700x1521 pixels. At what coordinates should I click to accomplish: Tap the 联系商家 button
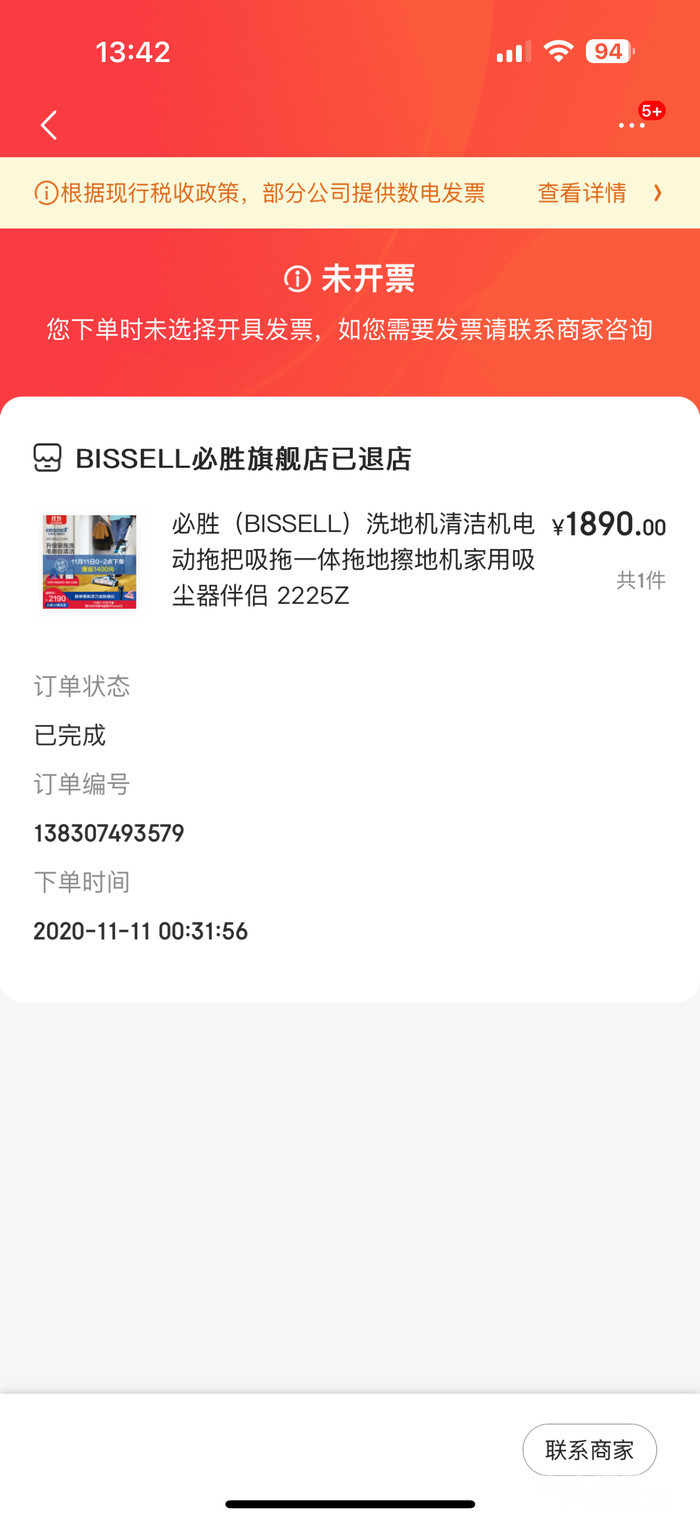589,1449
